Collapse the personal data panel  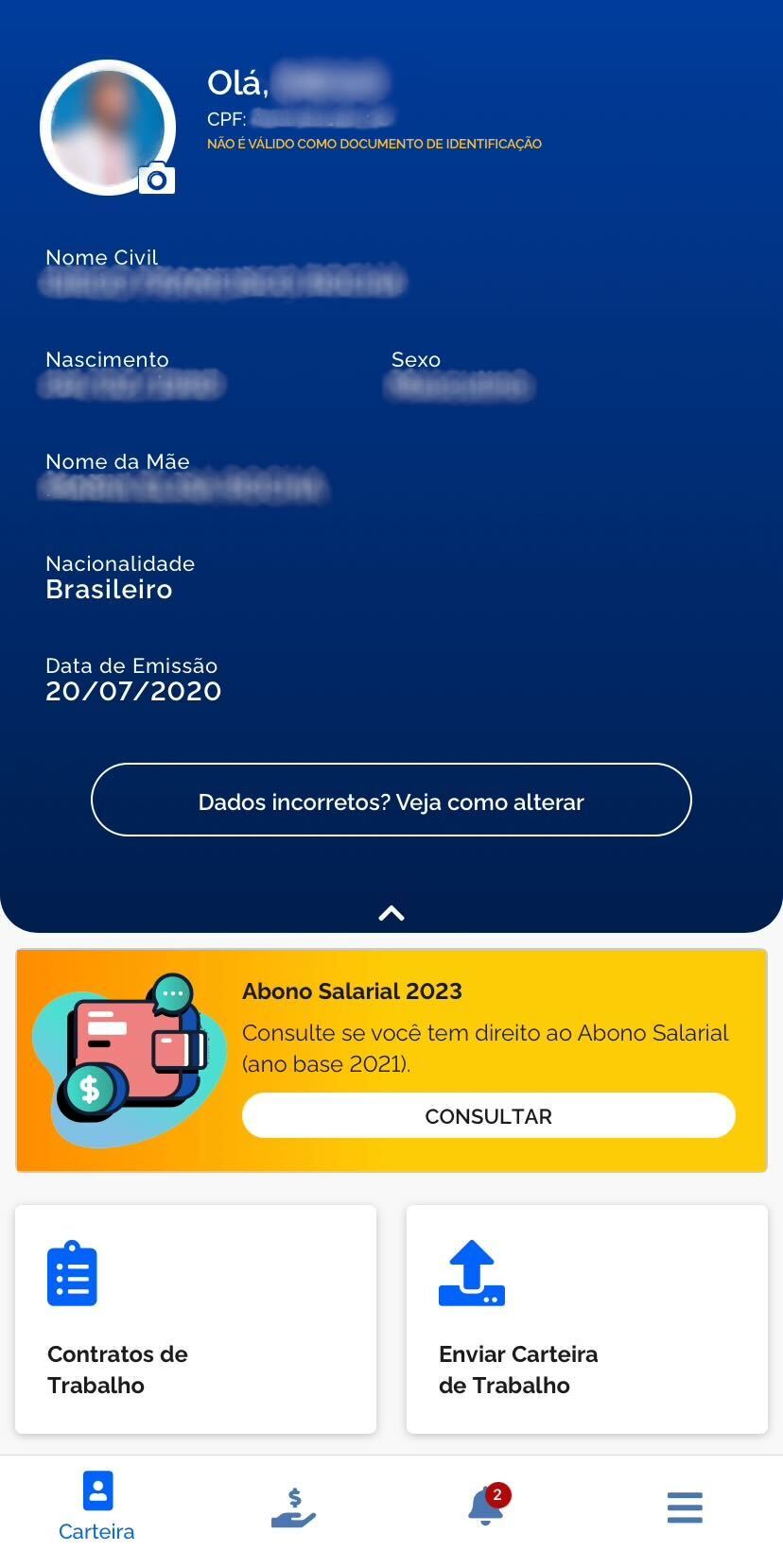tap(391, 913)
